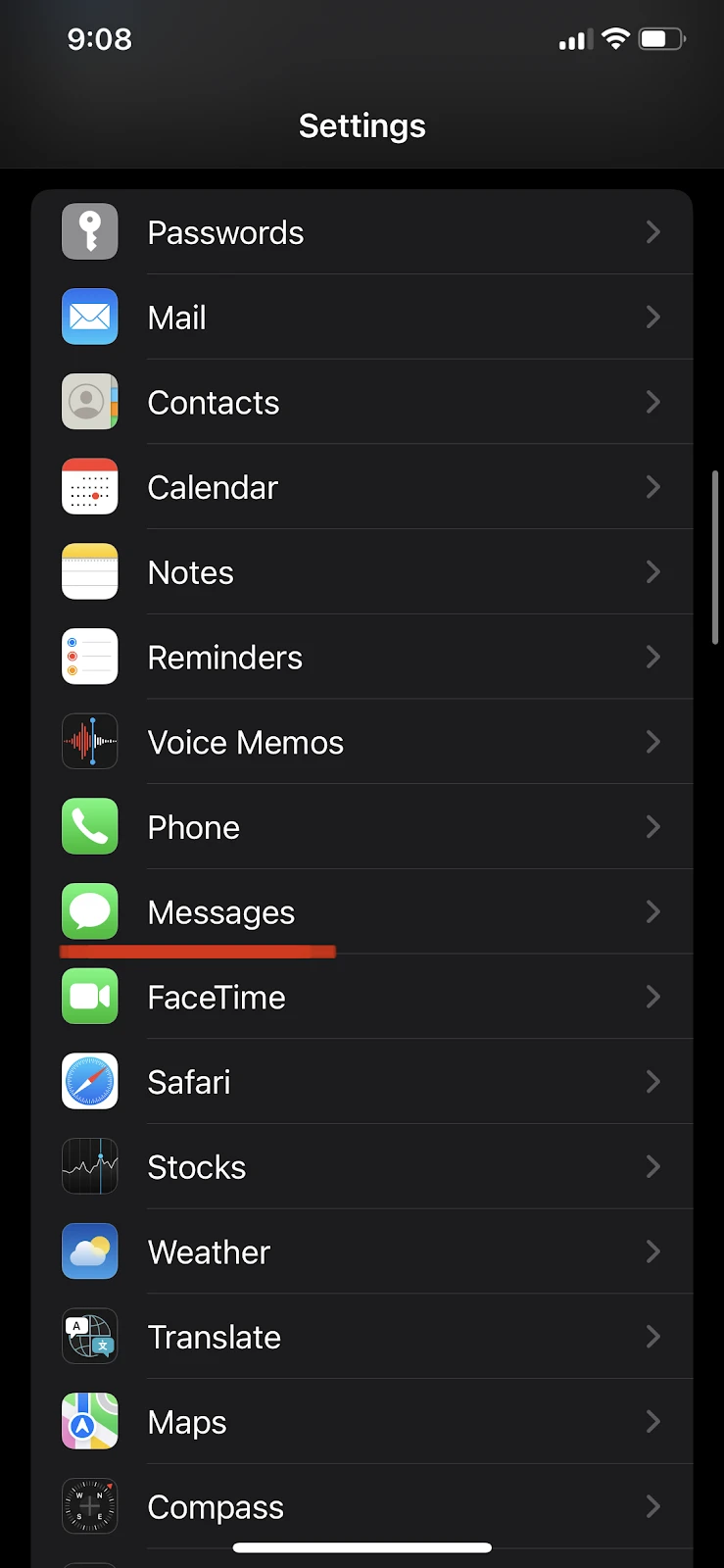Image resolution: width=724 pixels, height=1568 pixels.
Task: Tap the Translate settings row
Action: coord(362,1337)
